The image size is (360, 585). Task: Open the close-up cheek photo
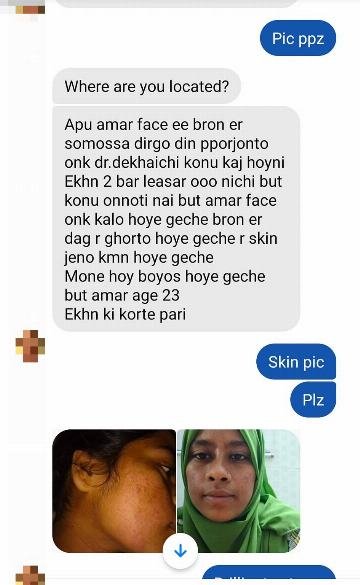114,491
